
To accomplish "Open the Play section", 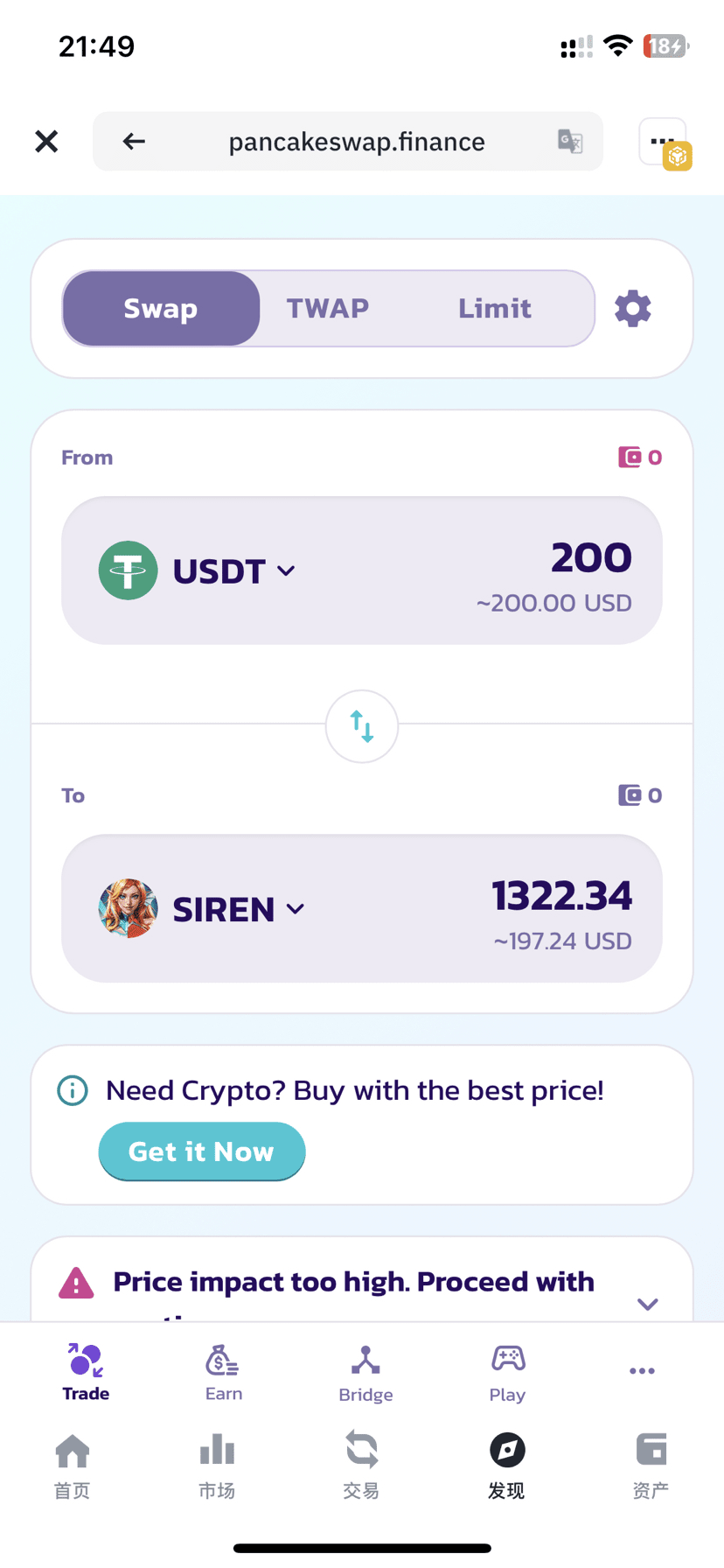I will click(507, 1373).
